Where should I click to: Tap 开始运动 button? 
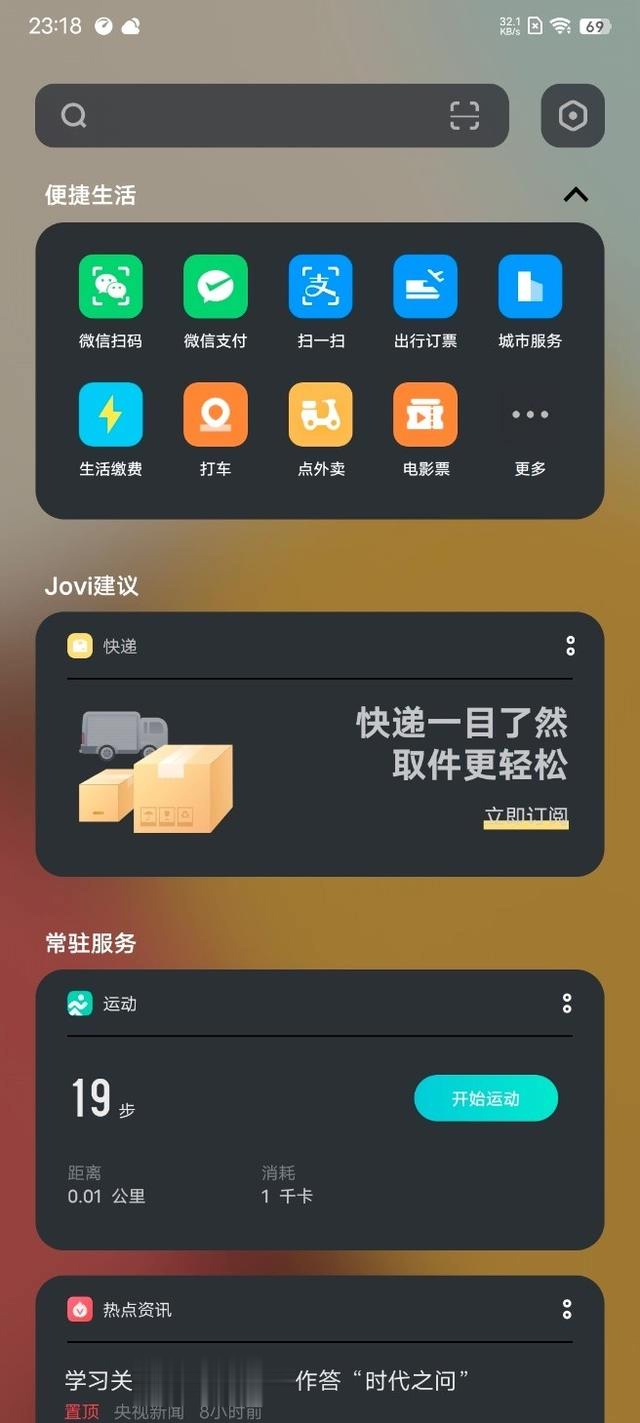[x=486, y=1099]
